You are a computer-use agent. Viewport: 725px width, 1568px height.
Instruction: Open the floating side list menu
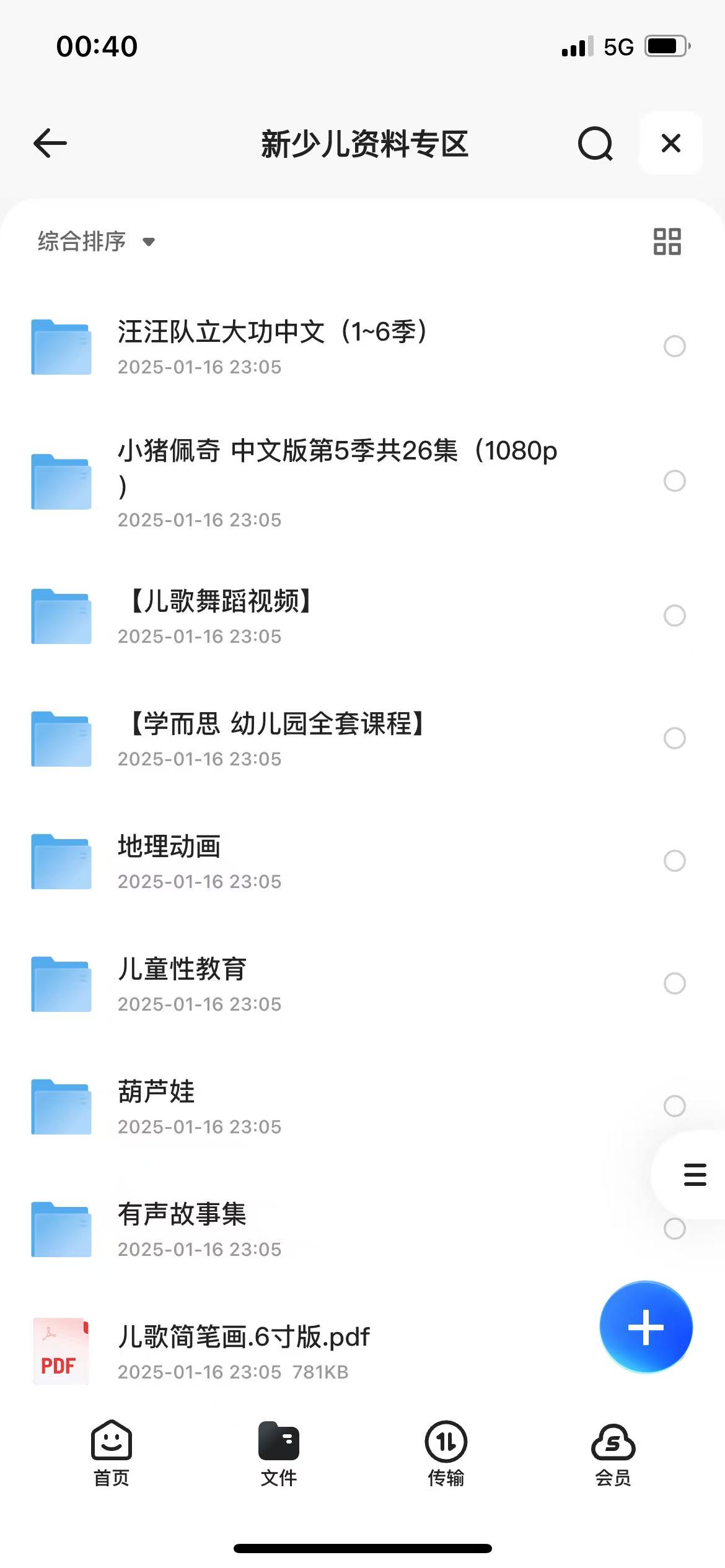click(x=695, y=1175)
